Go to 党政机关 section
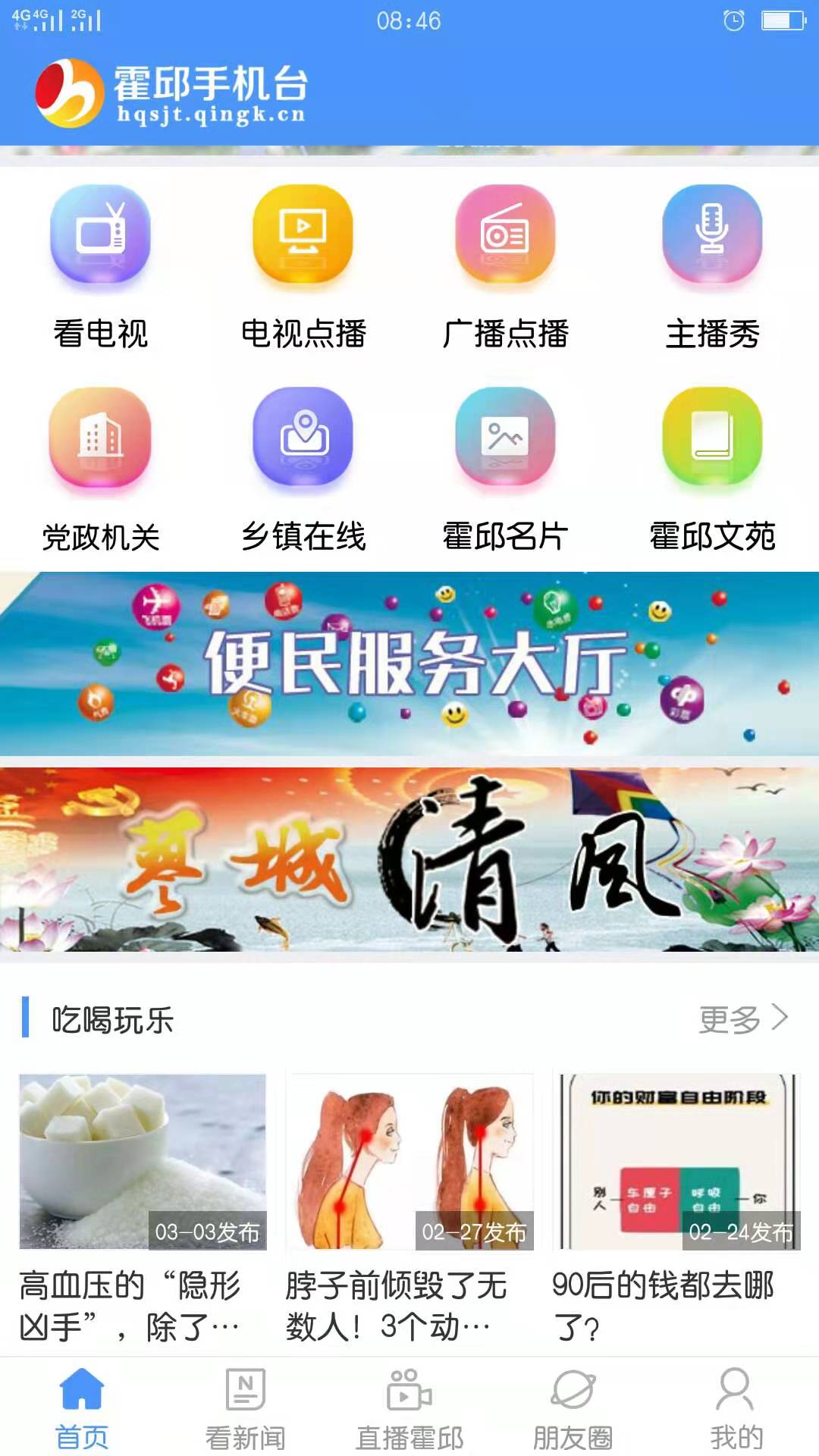The width and height of the screenshot is (819, 1456). click(100, 470)
